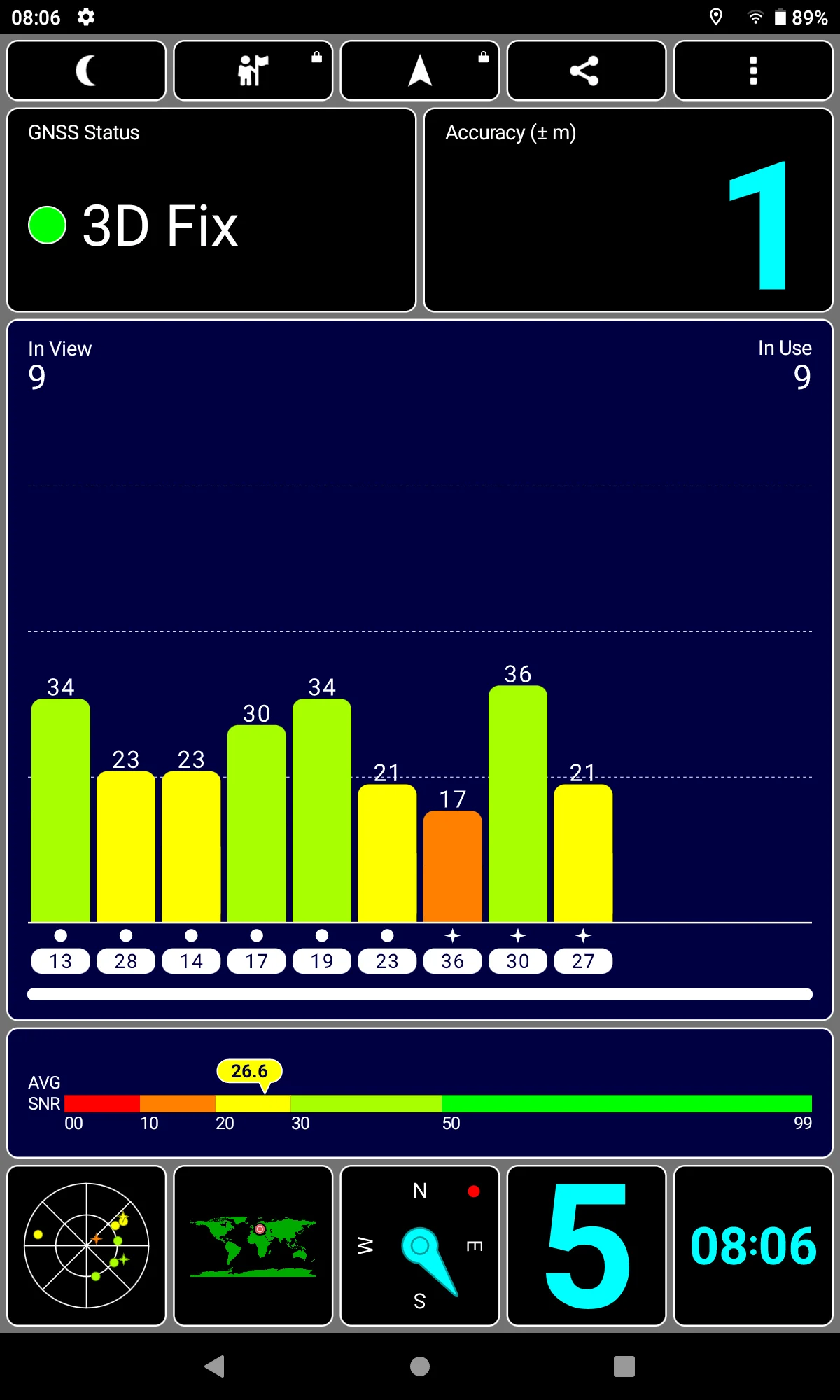Open the AVG SNR bar panel

tap(420, 1092)
